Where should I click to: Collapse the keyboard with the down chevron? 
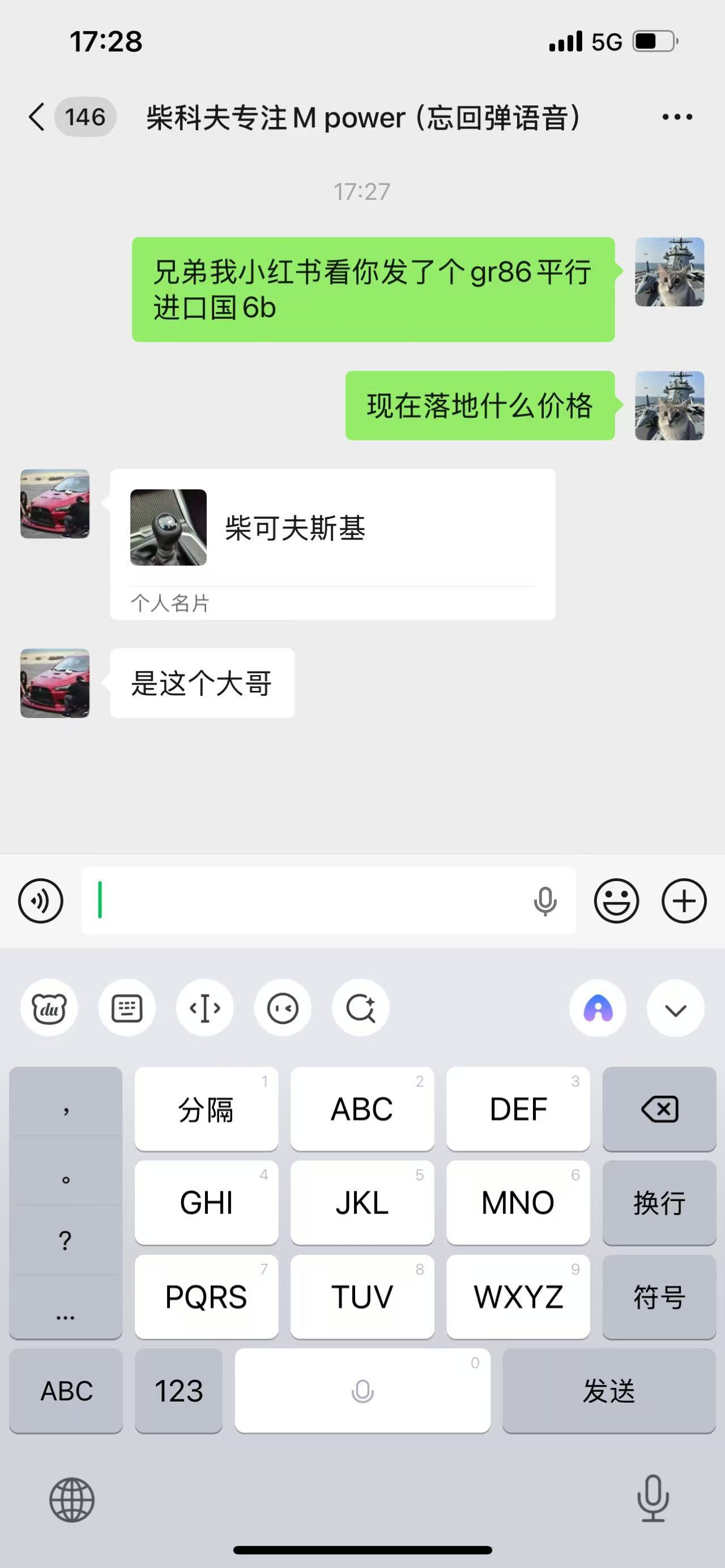pos(675,1009)
